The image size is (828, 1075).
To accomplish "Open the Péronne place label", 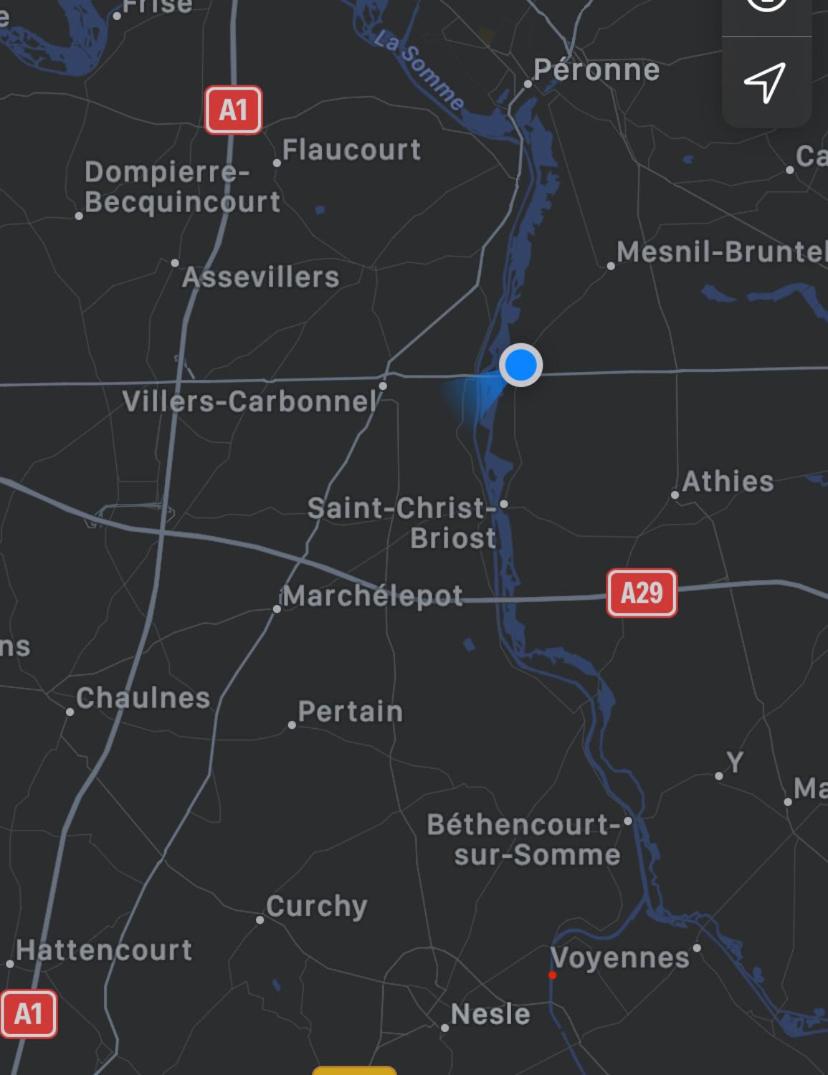I will point(596,70).
